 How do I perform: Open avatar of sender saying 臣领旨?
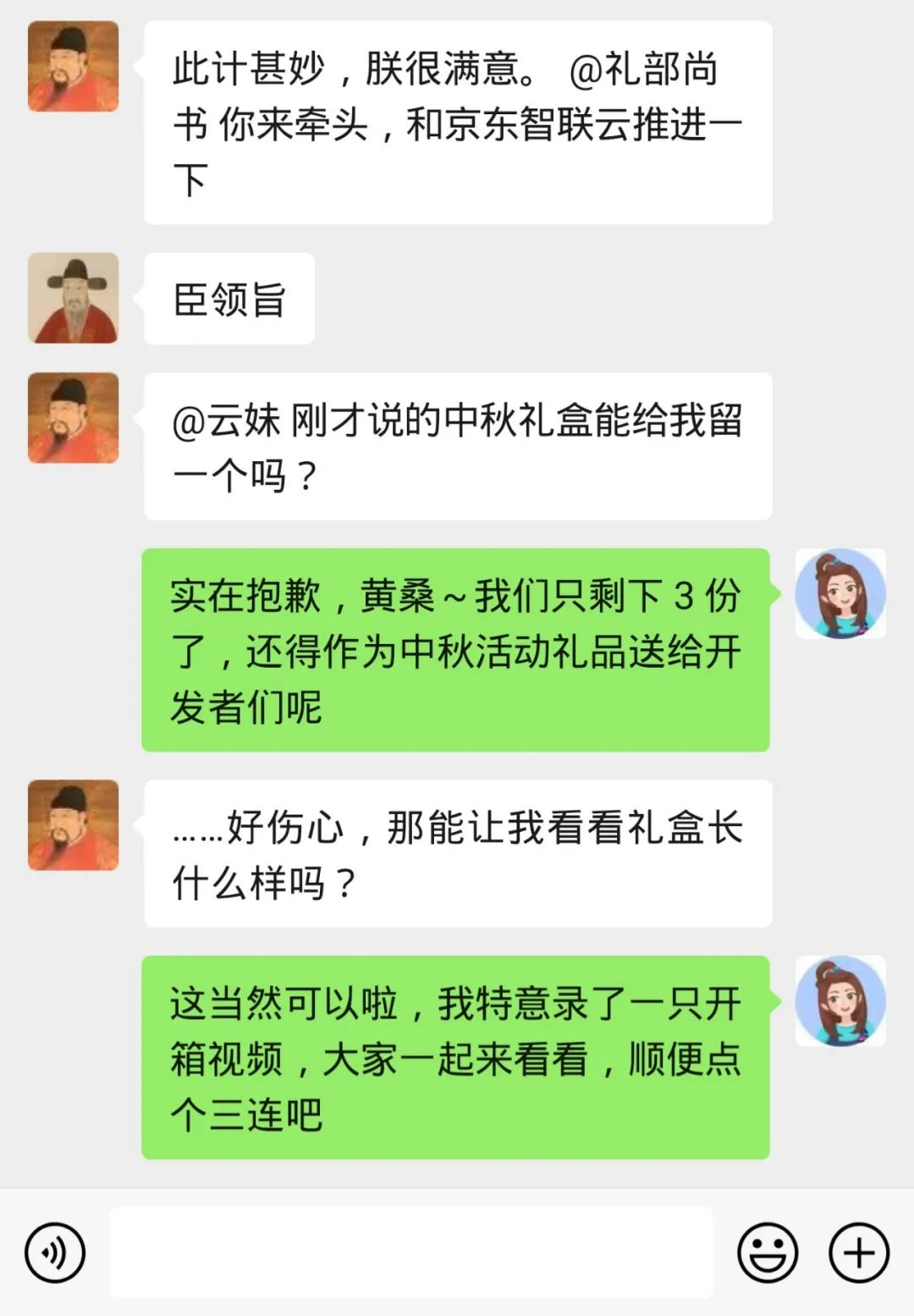coord(74,298)
